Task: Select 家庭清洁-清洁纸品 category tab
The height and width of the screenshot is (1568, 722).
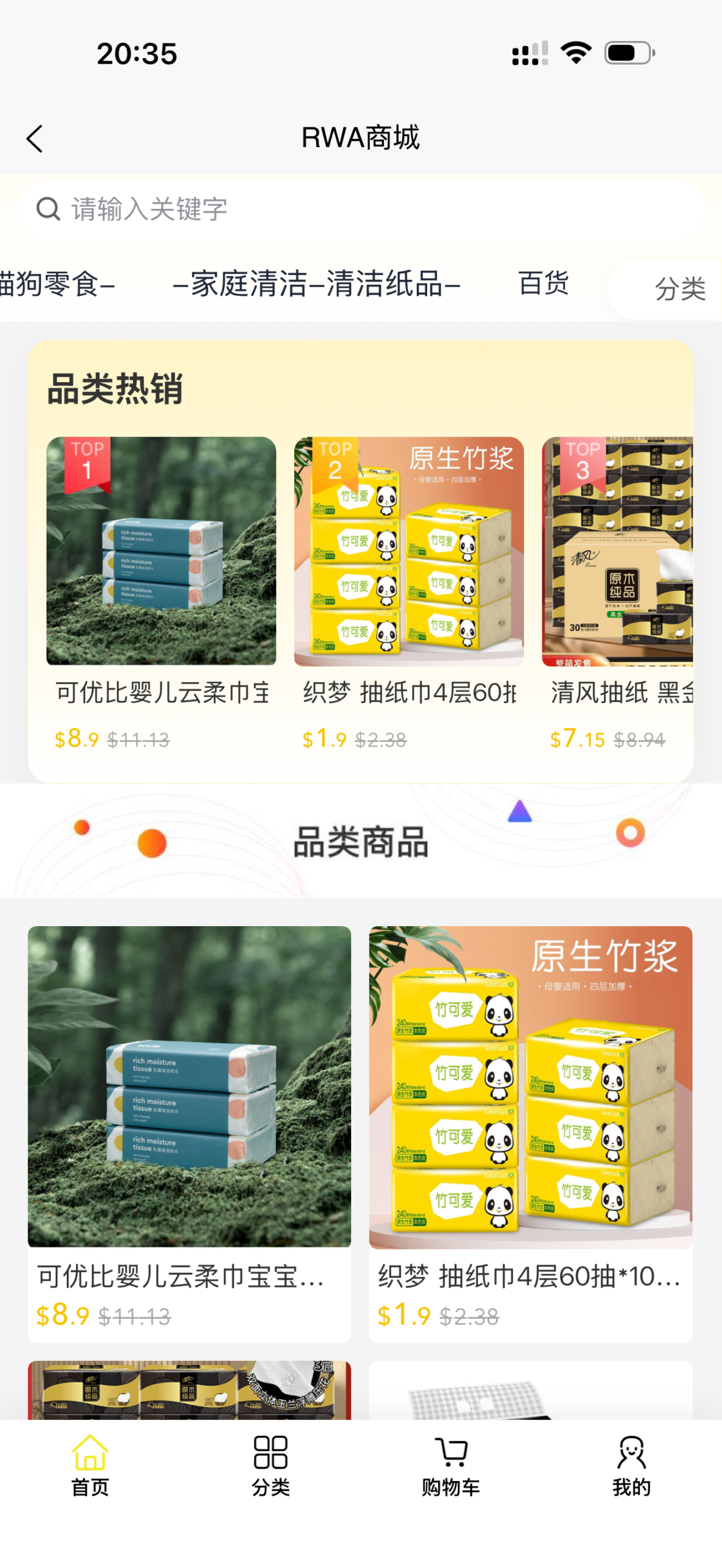Action: click(316, 284)
